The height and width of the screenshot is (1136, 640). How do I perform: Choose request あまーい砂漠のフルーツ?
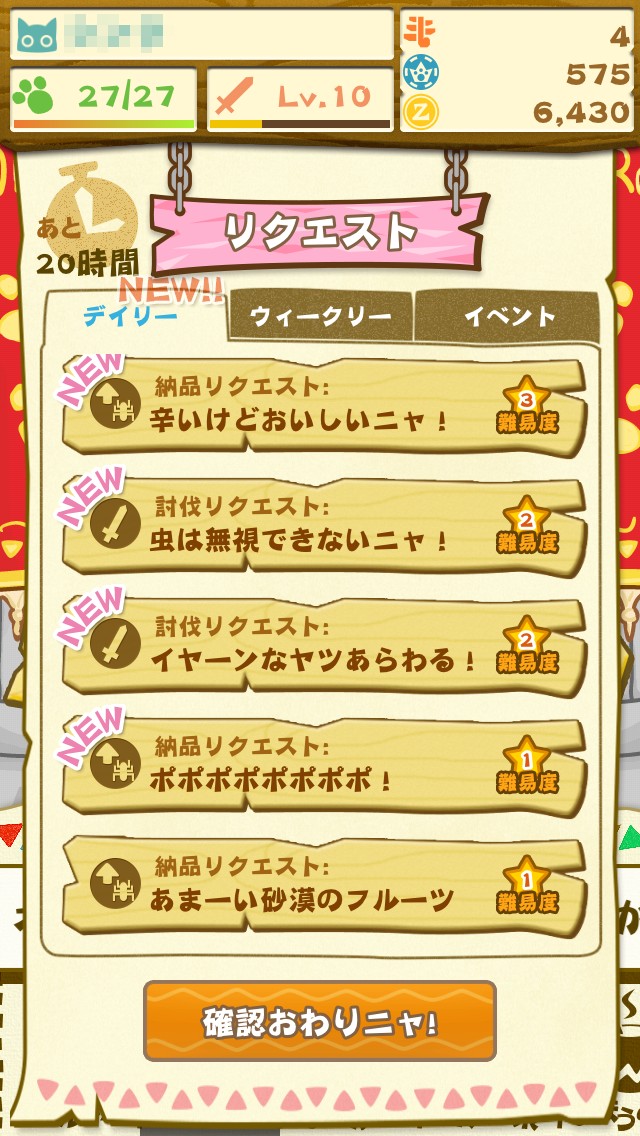pyautogui.click(x=322, y=887)
